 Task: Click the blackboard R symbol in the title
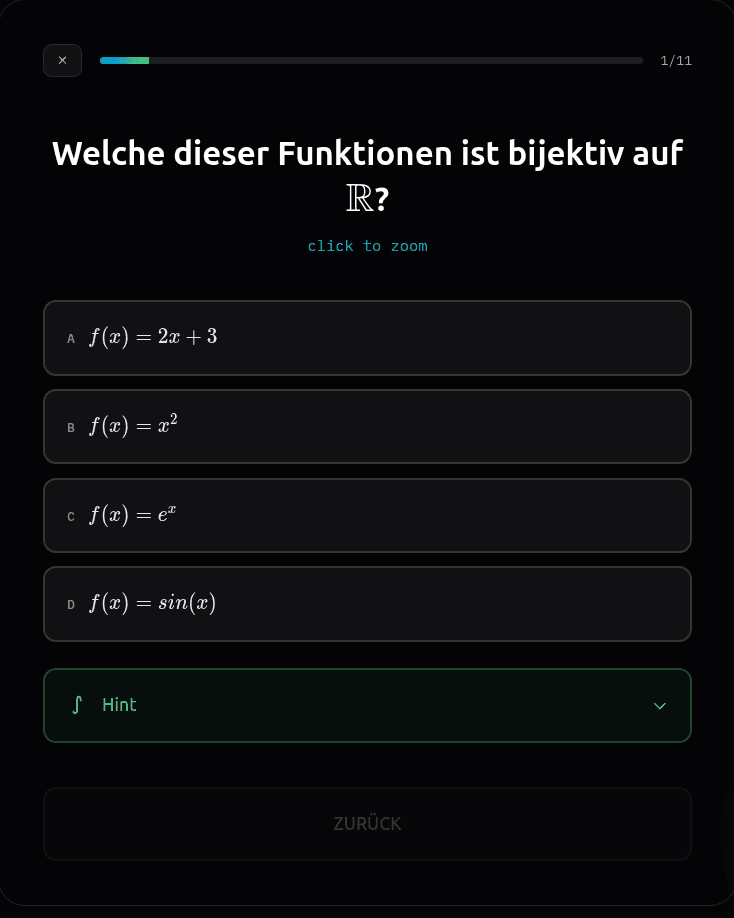[355, 197]
